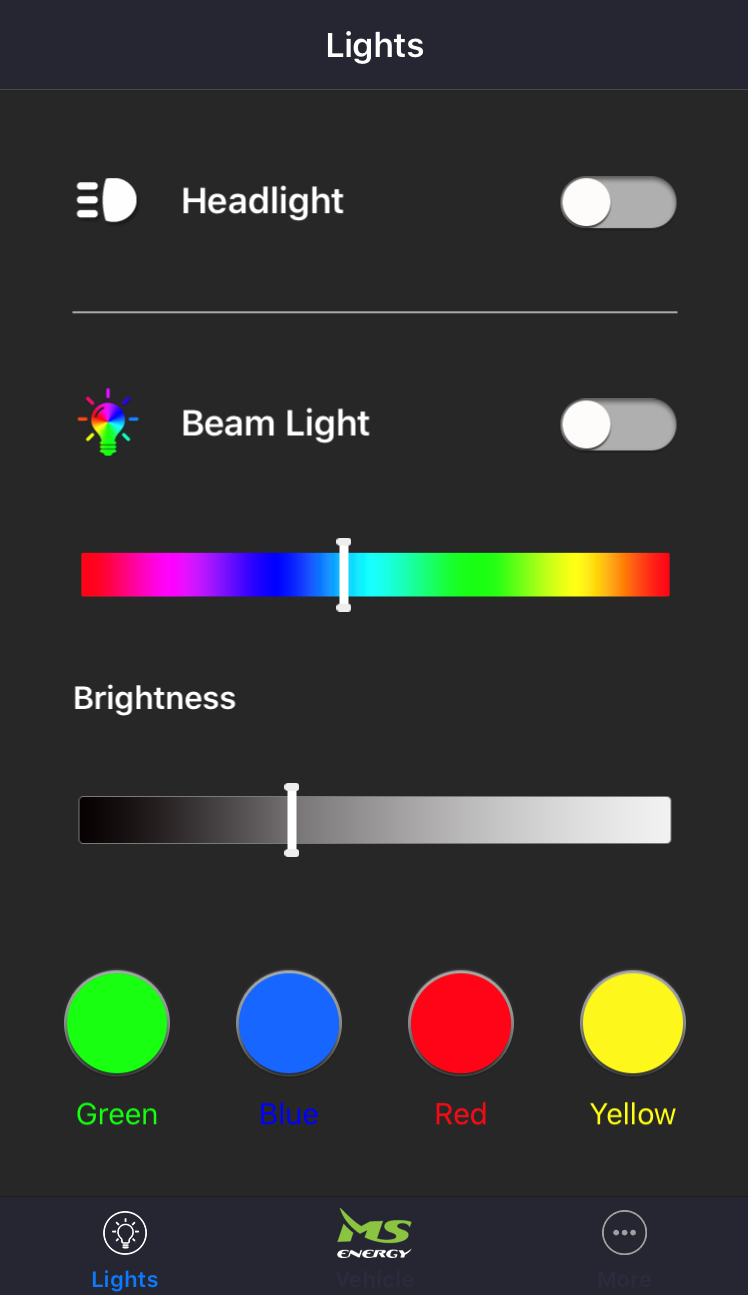Set beam color to Yellow

(x=633, y=1023)
